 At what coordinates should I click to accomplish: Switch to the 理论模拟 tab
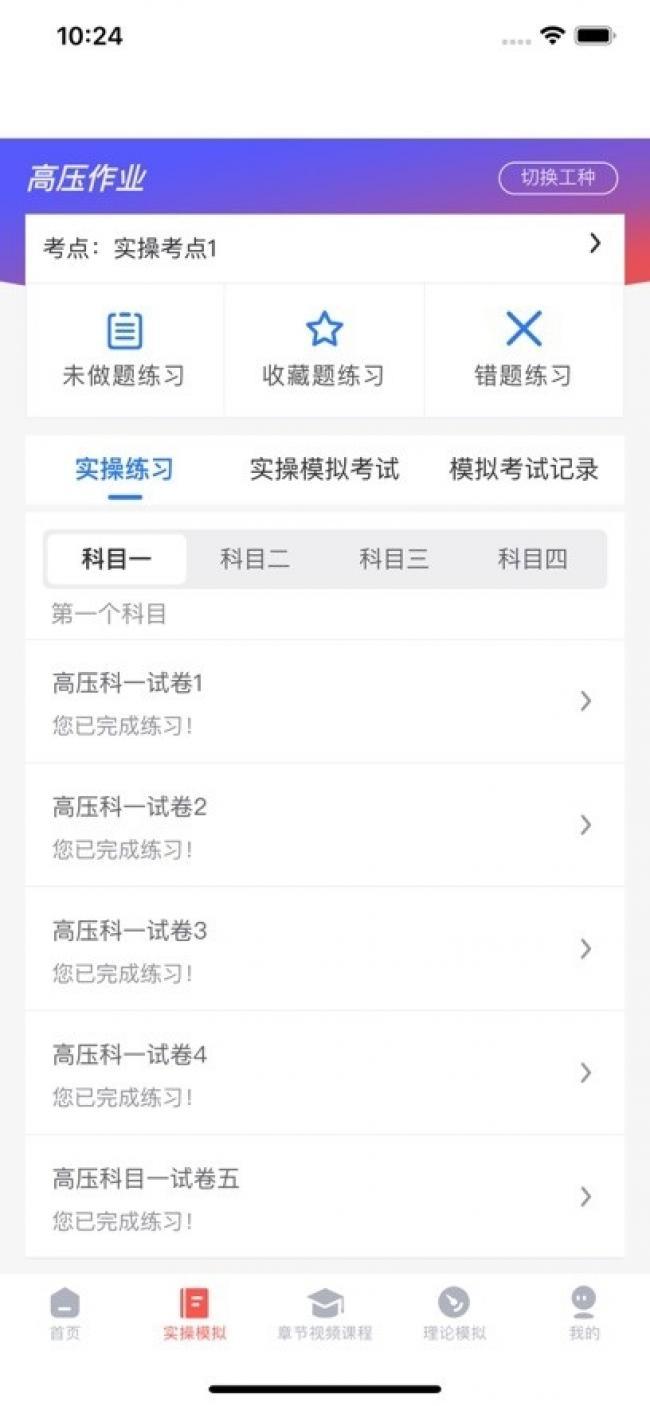coord(454,1314)
